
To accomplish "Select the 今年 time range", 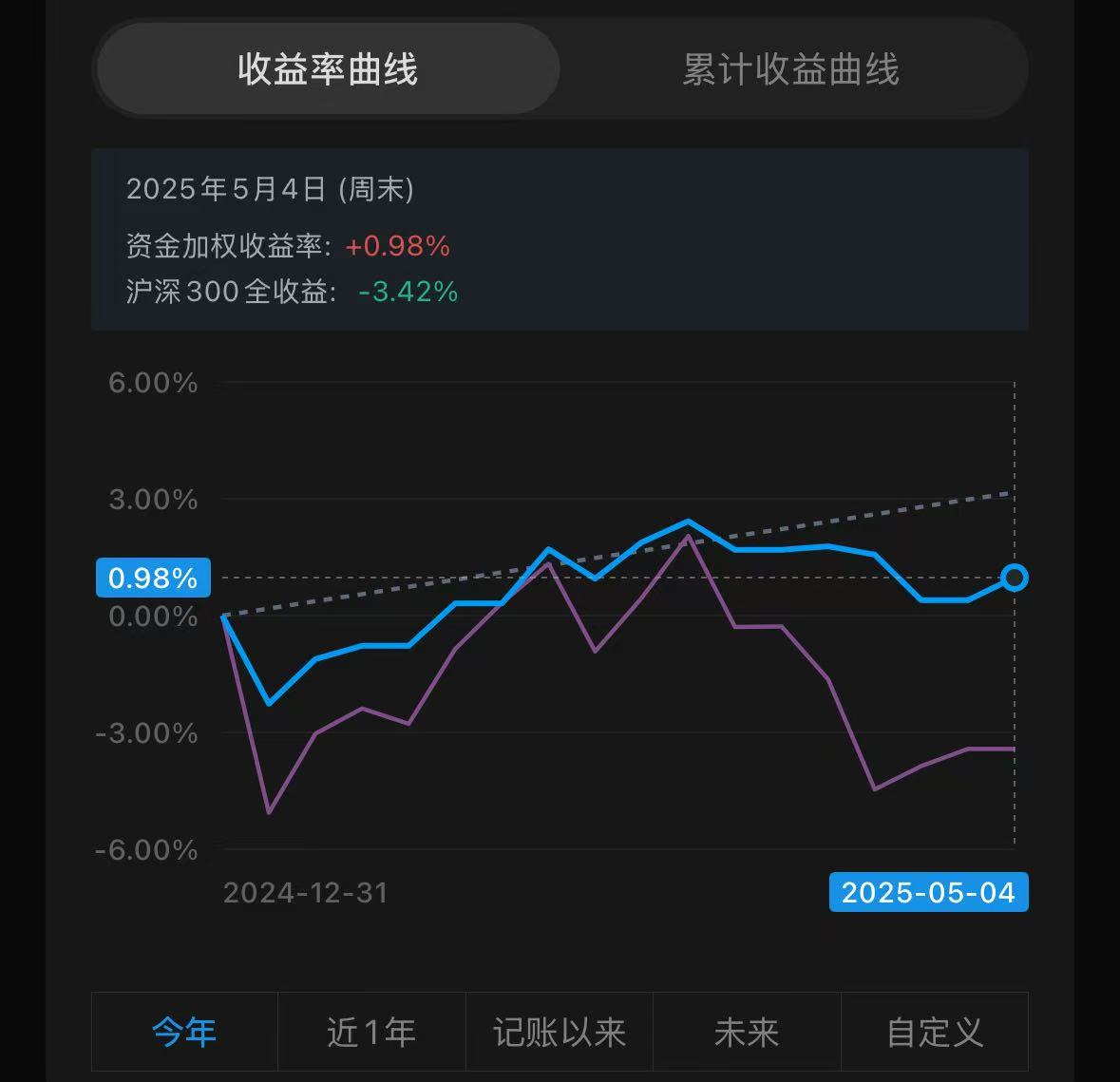I will [x=184, y=1032].
